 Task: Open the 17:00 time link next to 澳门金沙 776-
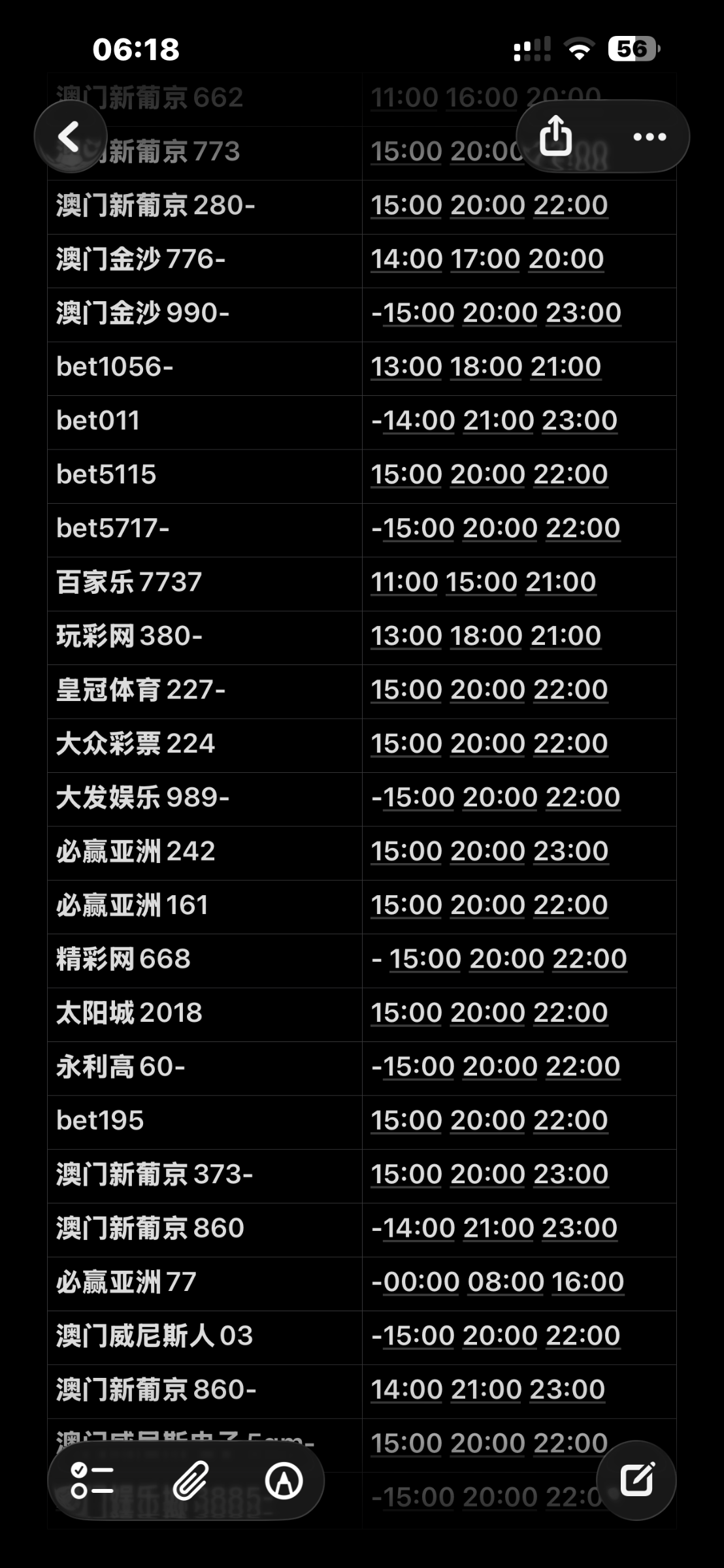click(485, 259)
